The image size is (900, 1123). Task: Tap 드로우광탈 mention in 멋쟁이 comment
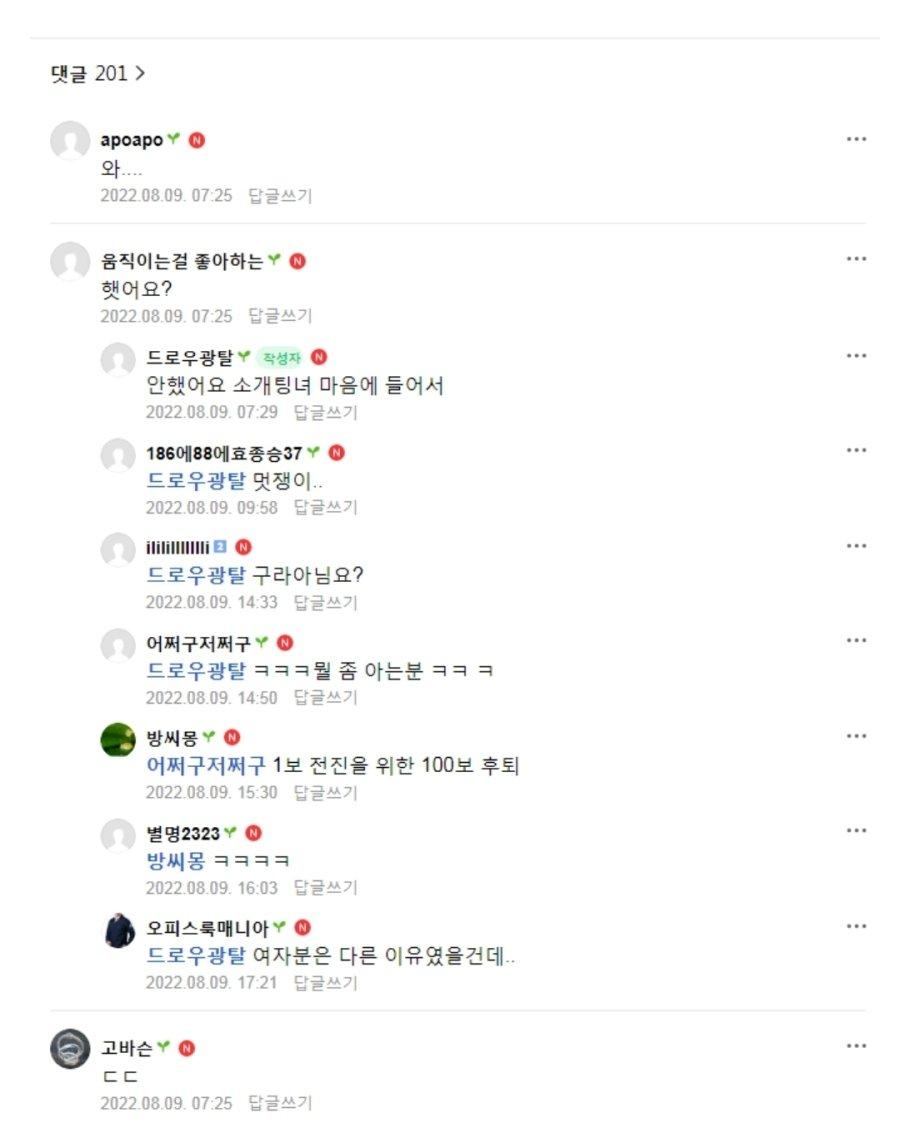tap(196, 479)
